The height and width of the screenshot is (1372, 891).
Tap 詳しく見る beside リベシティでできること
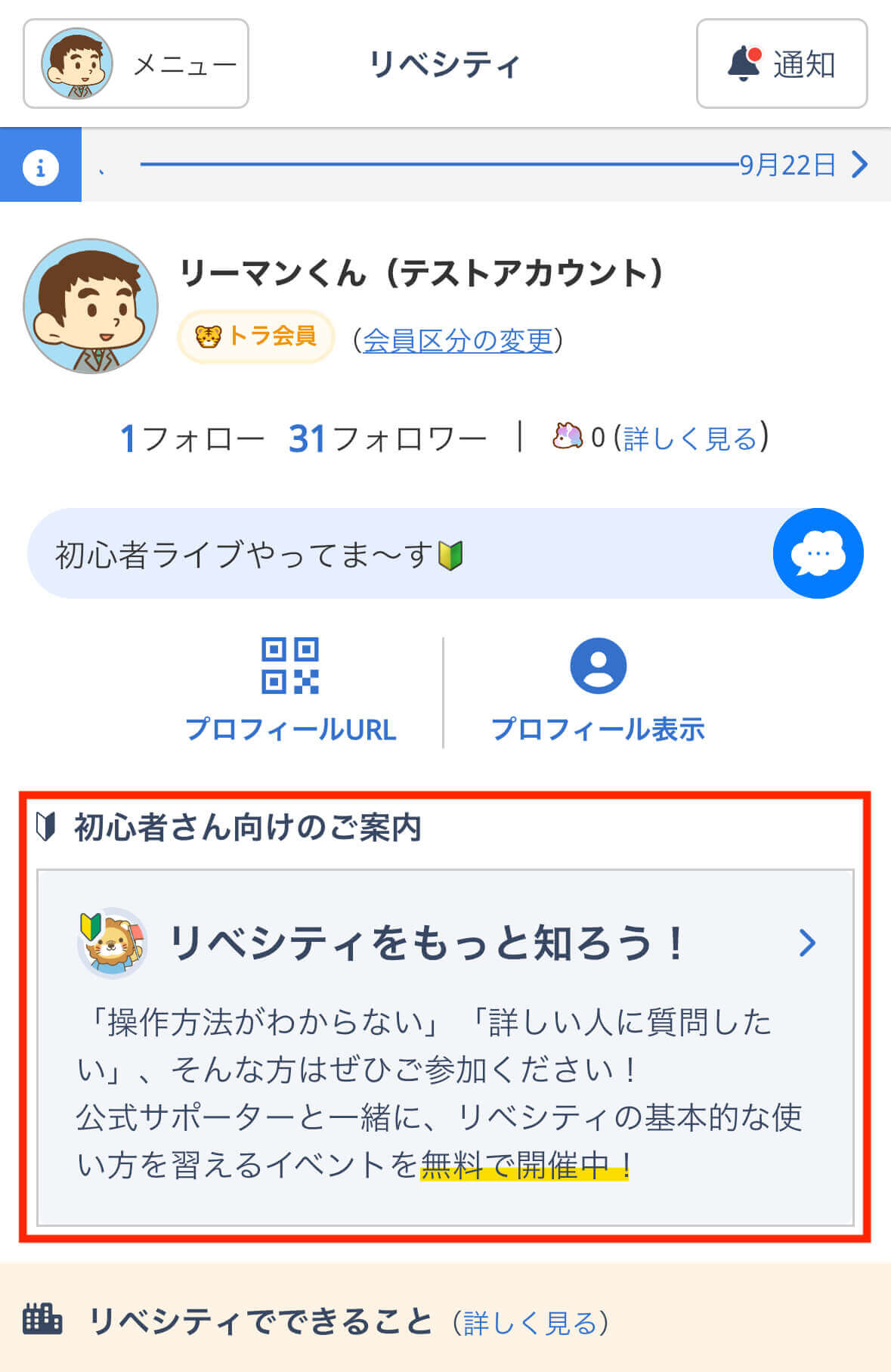point(531,1323)
